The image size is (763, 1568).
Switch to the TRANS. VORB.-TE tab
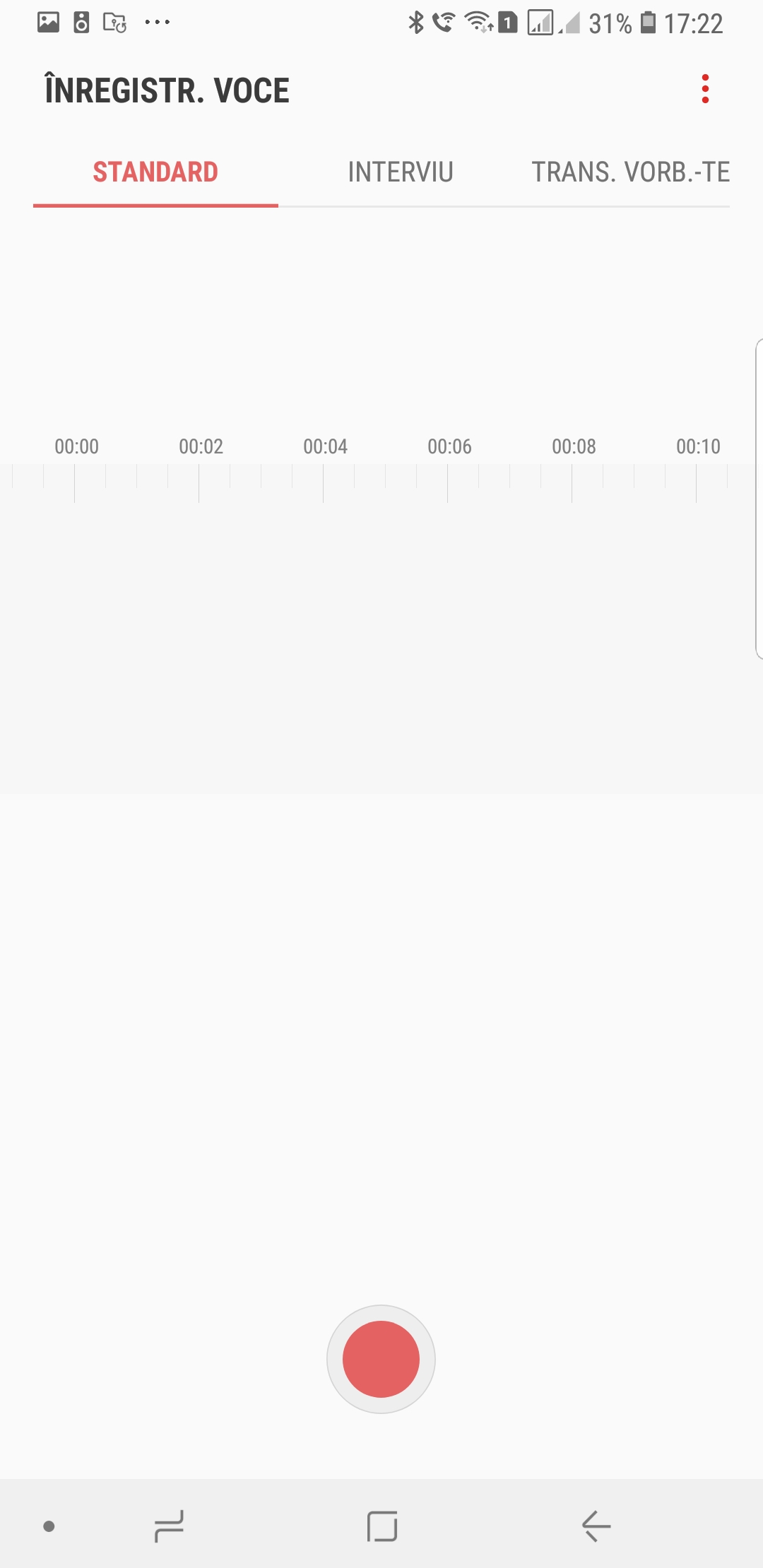coord(630,172)
